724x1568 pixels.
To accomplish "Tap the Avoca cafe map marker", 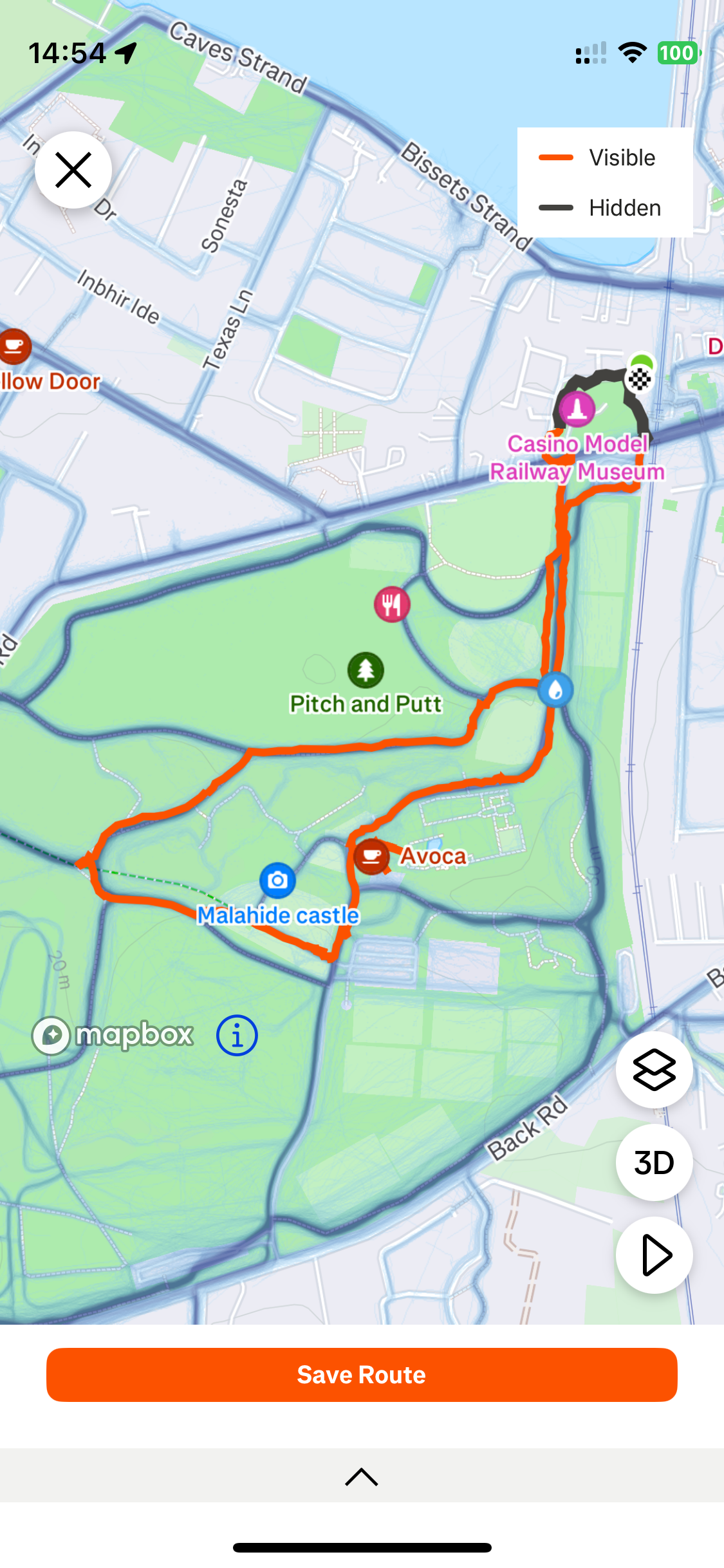I will [x=371, y=856].
